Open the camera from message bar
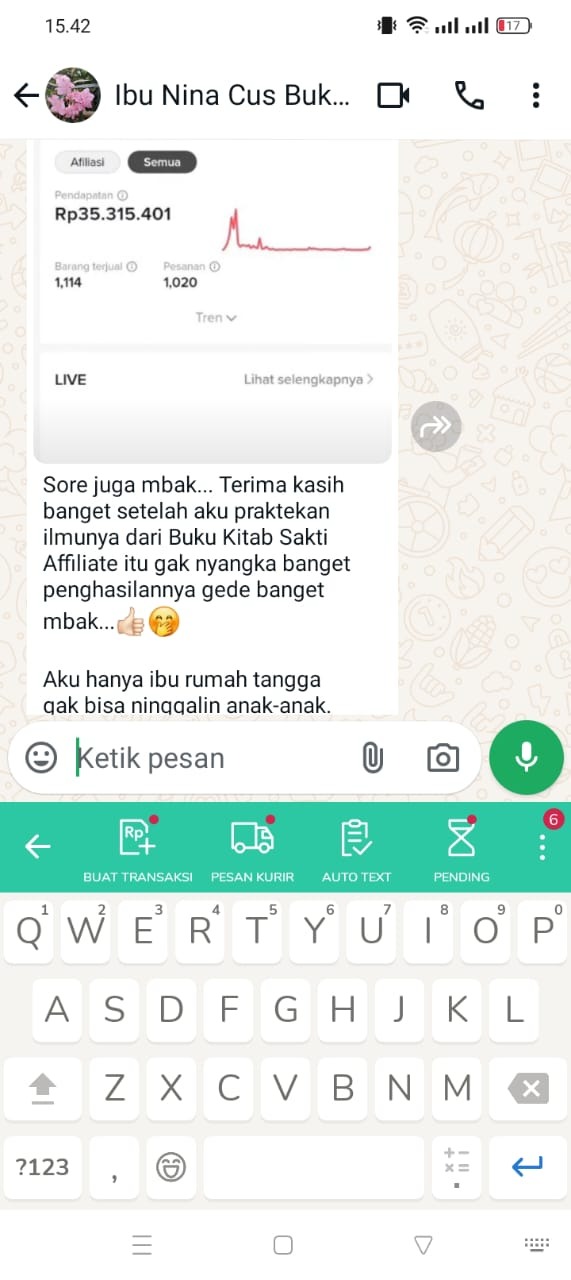 [x=442, y=758]
